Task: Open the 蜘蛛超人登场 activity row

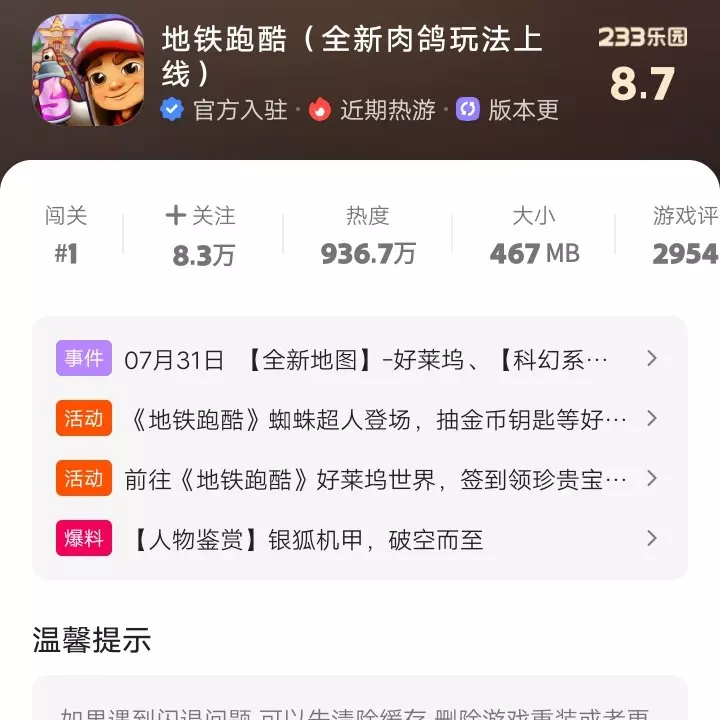Action: click(x=360, y=419)
